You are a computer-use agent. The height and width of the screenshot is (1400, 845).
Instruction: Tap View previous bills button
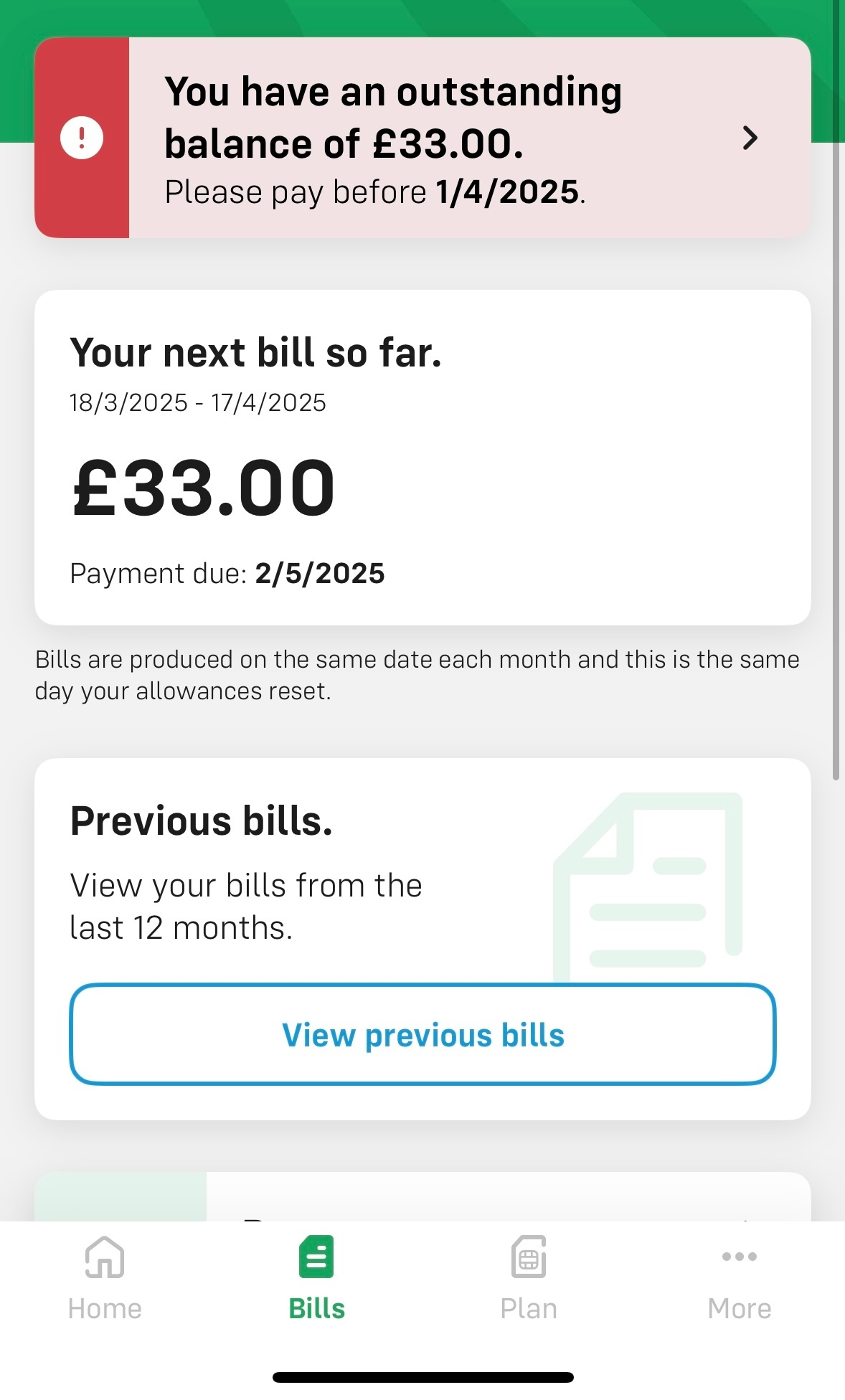pyautogui.click(x=423, y=1034)
